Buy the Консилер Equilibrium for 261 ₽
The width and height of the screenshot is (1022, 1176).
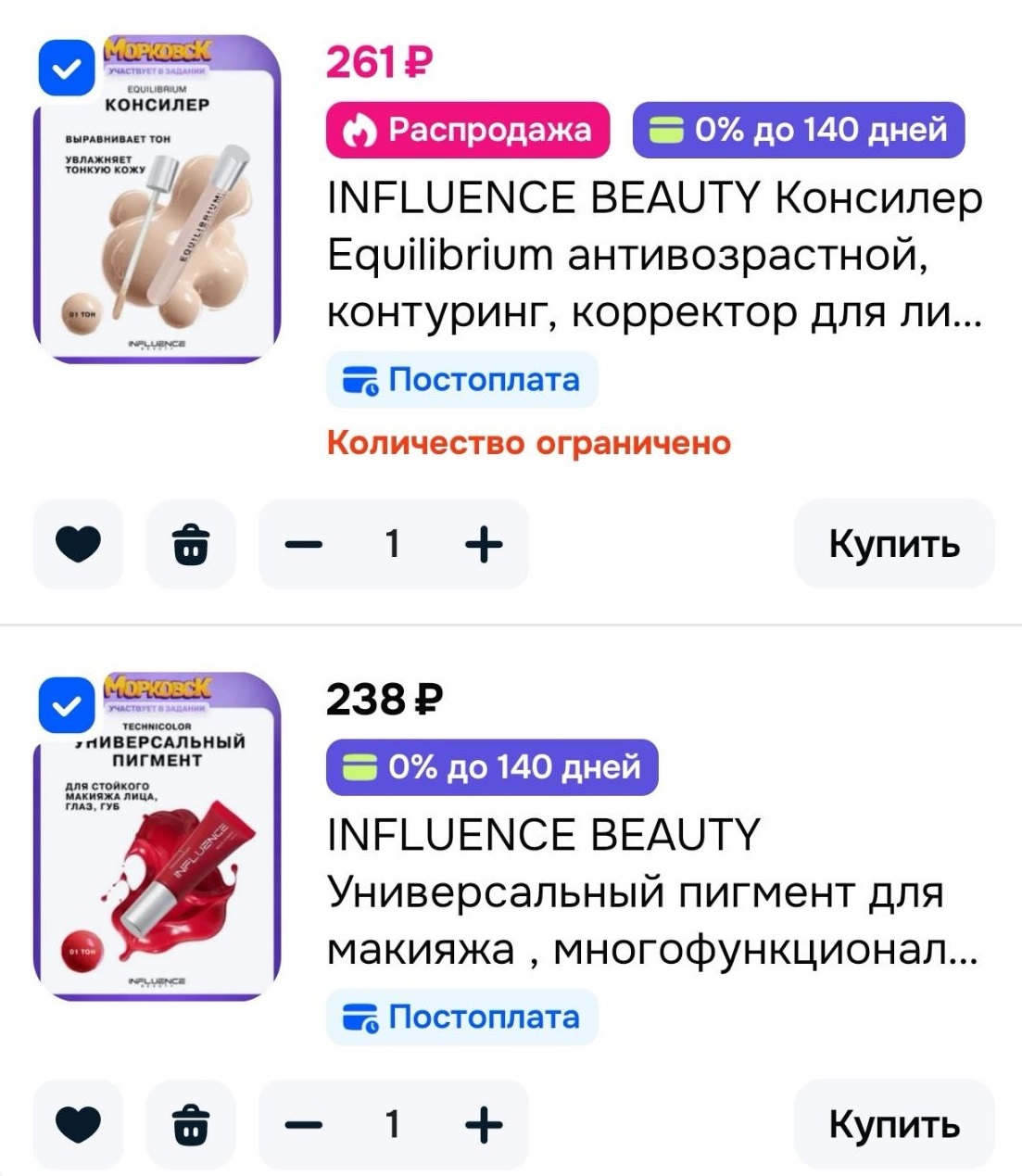(893, 544)
